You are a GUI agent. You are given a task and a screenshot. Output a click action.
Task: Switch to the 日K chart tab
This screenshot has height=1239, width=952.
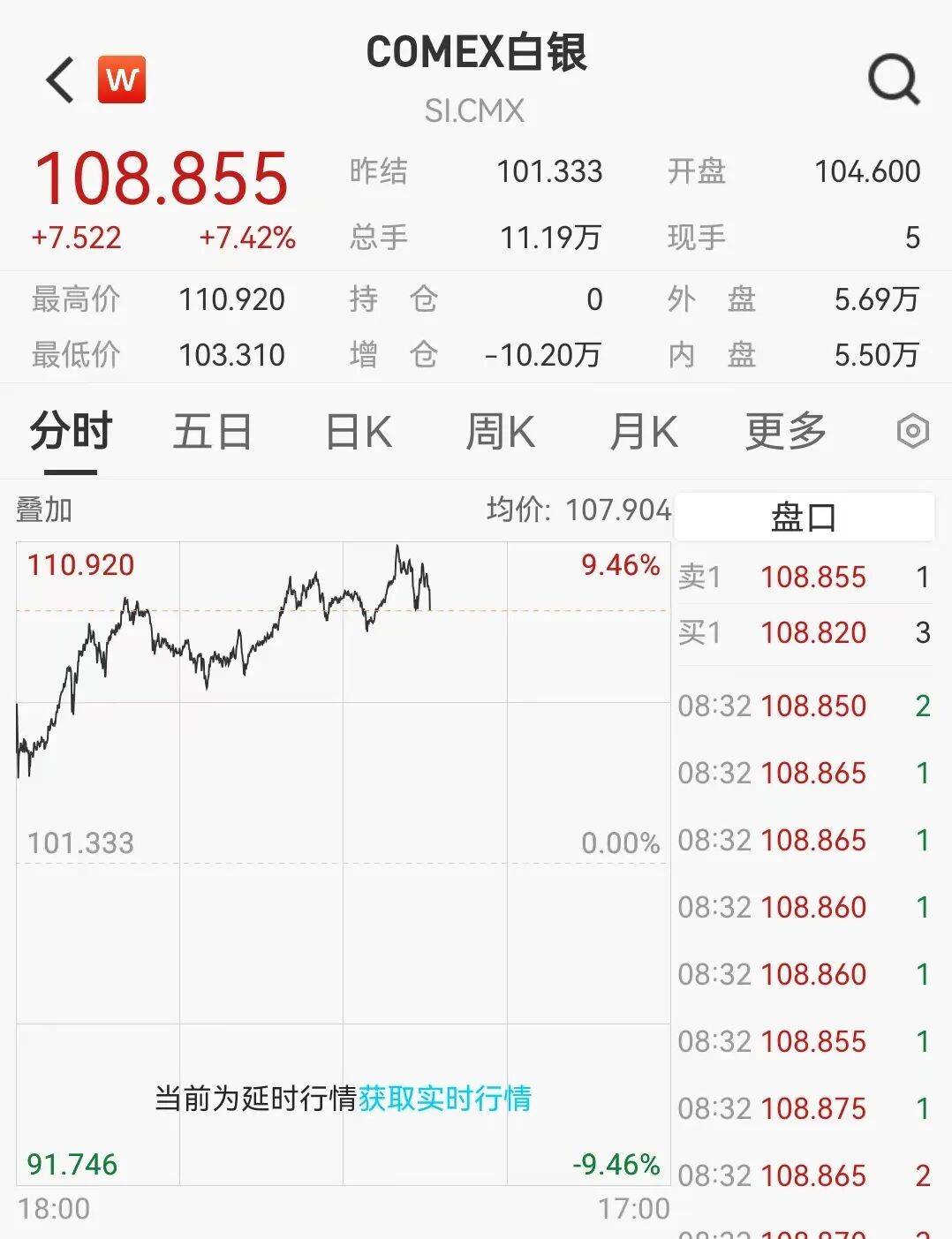pyautogui.click(x=358, y=433)
